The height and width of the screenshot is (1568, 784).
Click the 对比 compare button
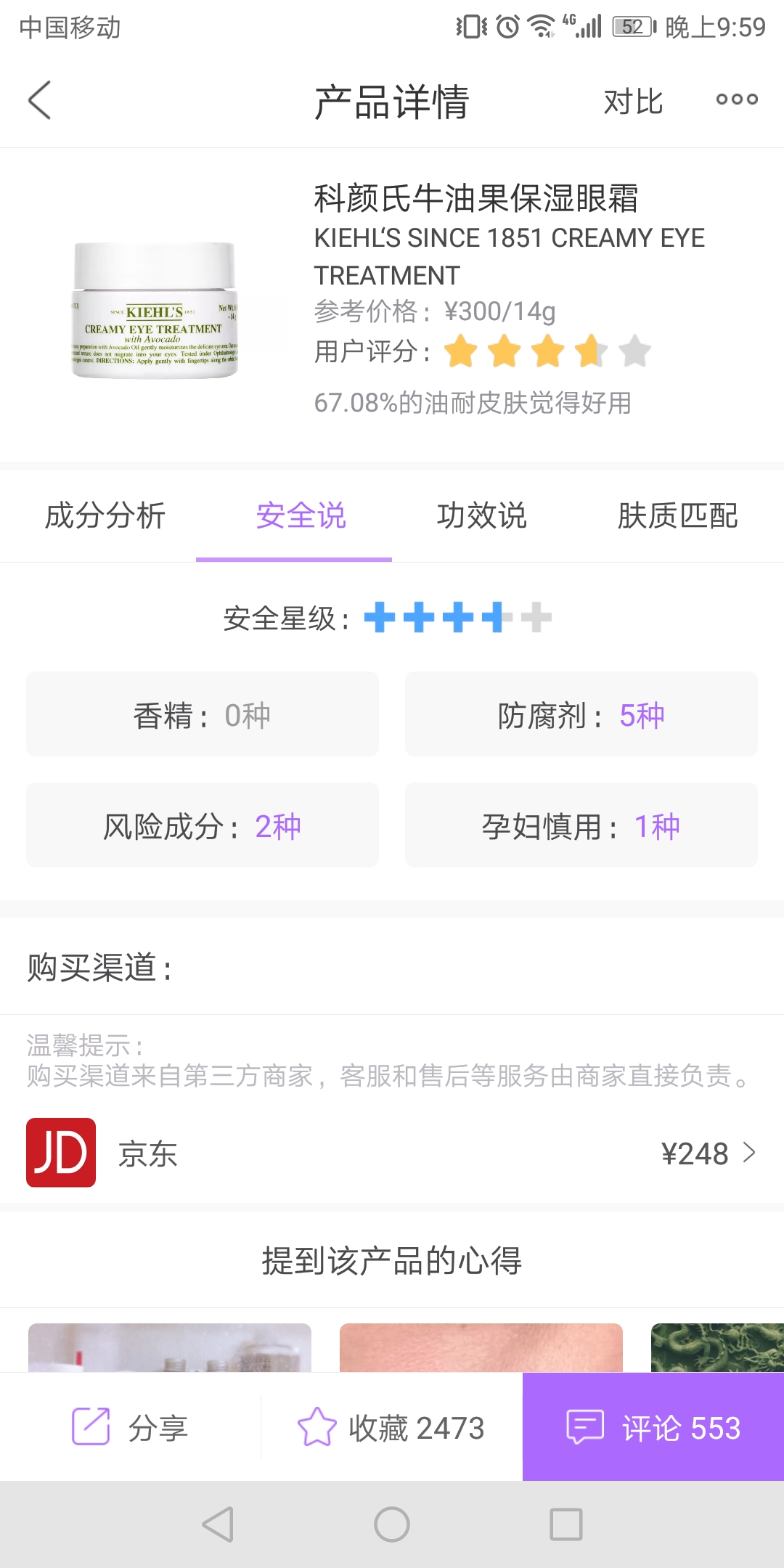tap(632, 102)
